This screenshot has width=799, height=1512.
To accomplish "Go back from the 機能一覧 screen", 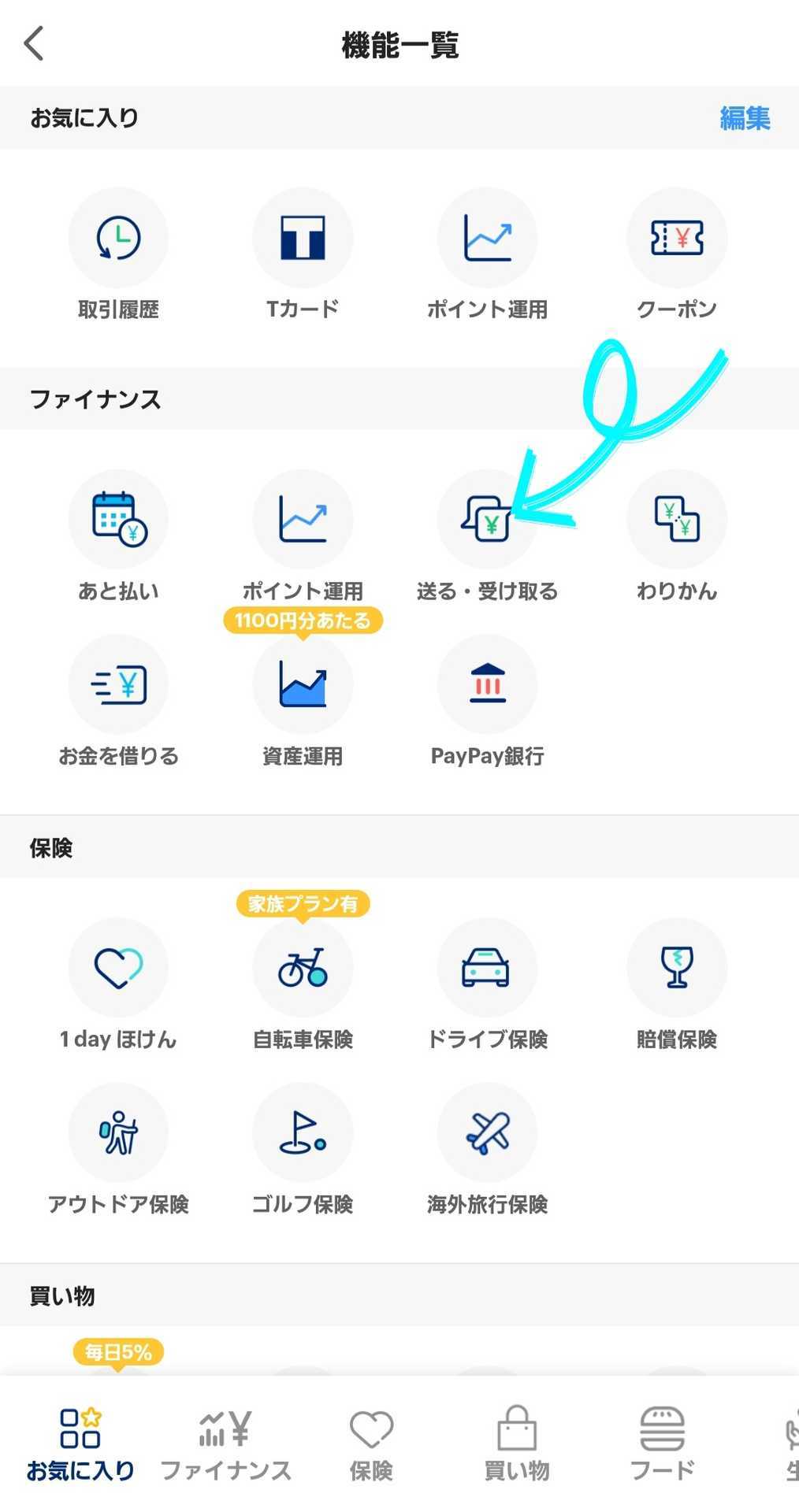I will coord(34,44).
